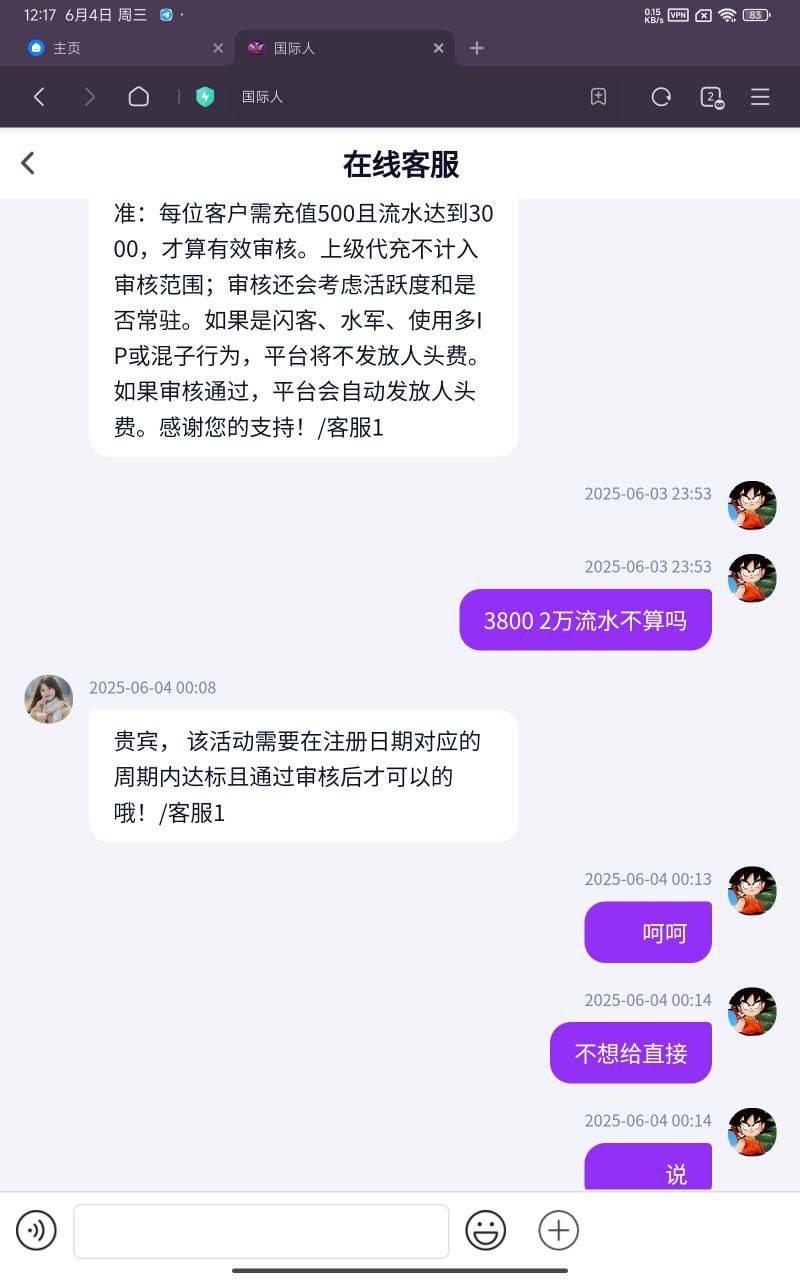The width and height of the screenshot is (800, 1280).
Task: Go to the browser home page
Action: tap(139, 97)
